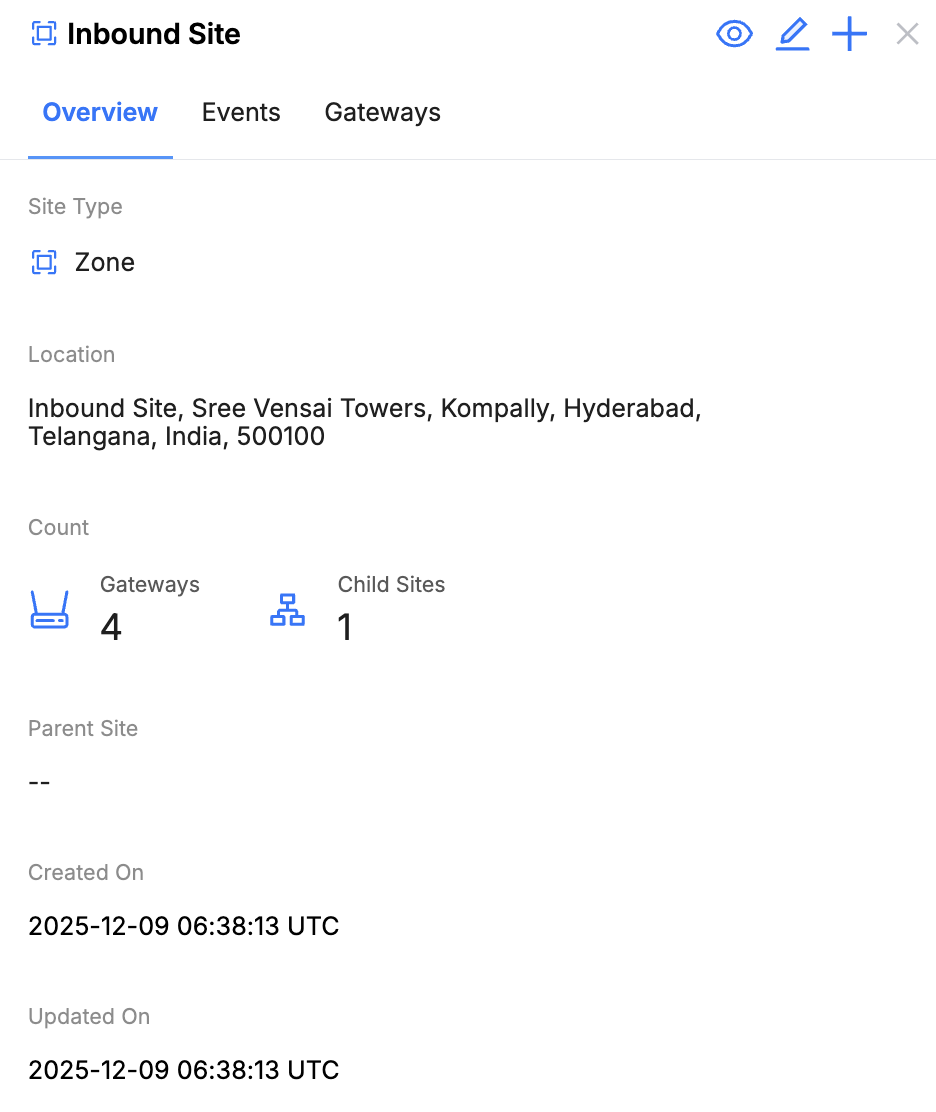
Task: Tap the plus add icon
Action: point(849,35)
